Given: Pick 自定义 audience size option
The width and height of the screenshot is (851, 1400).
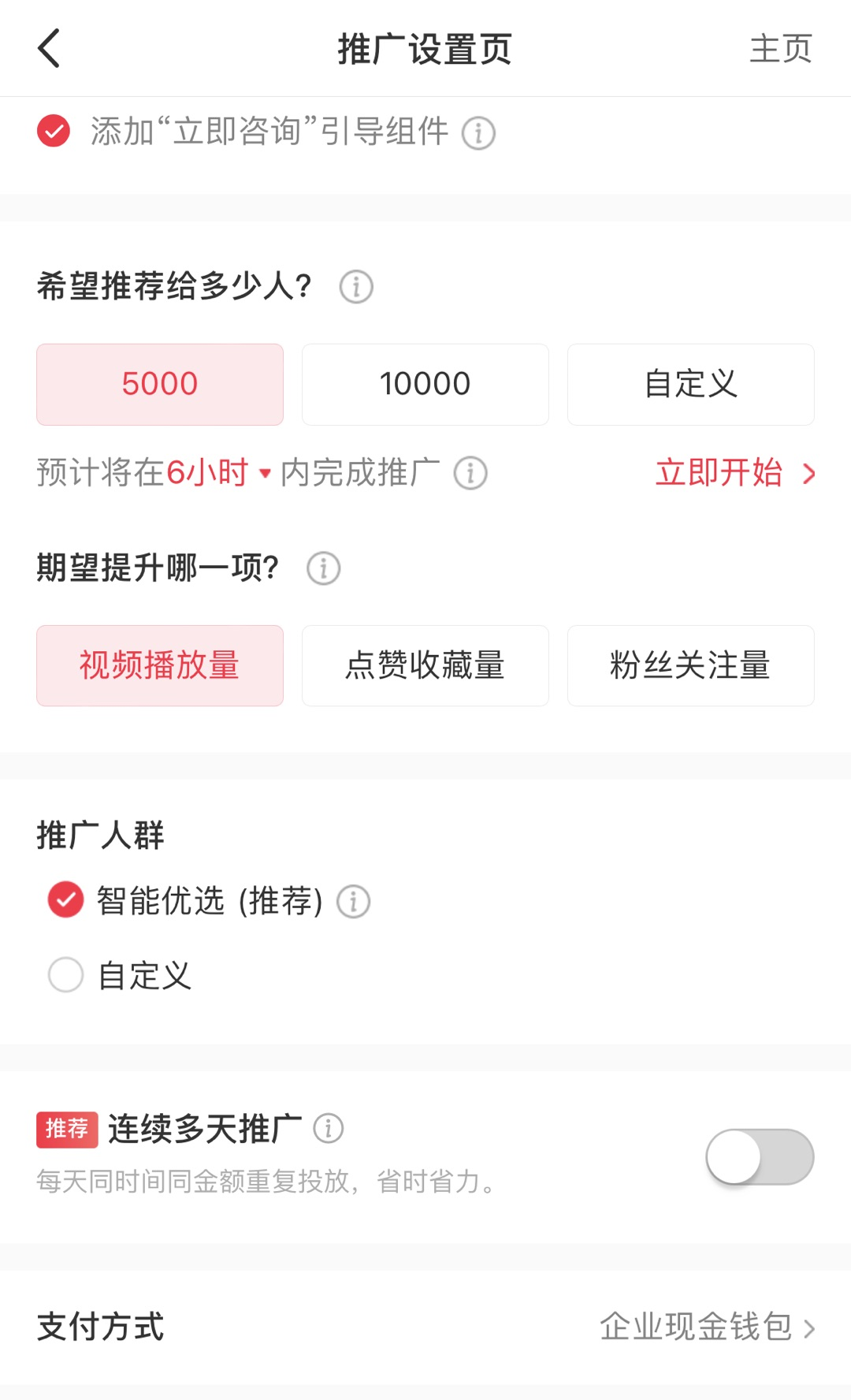Looking at the screenshot, I should pos(690,384).
